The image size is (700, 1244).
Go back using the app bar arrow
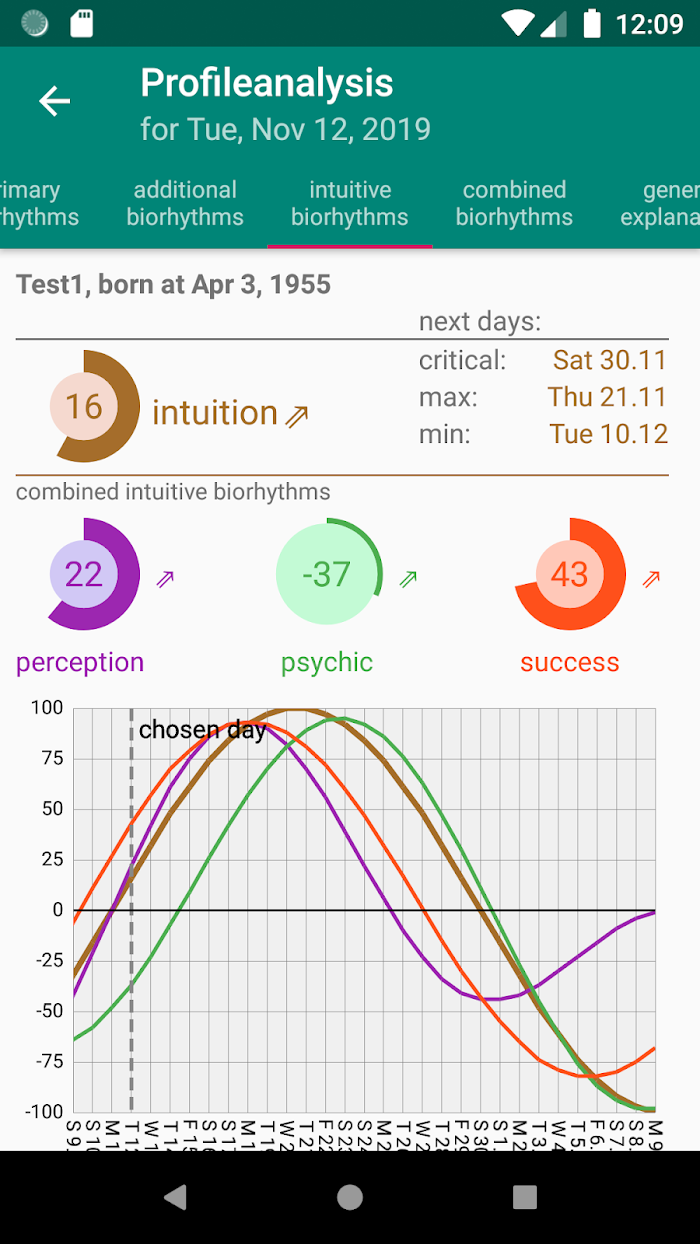54,101
